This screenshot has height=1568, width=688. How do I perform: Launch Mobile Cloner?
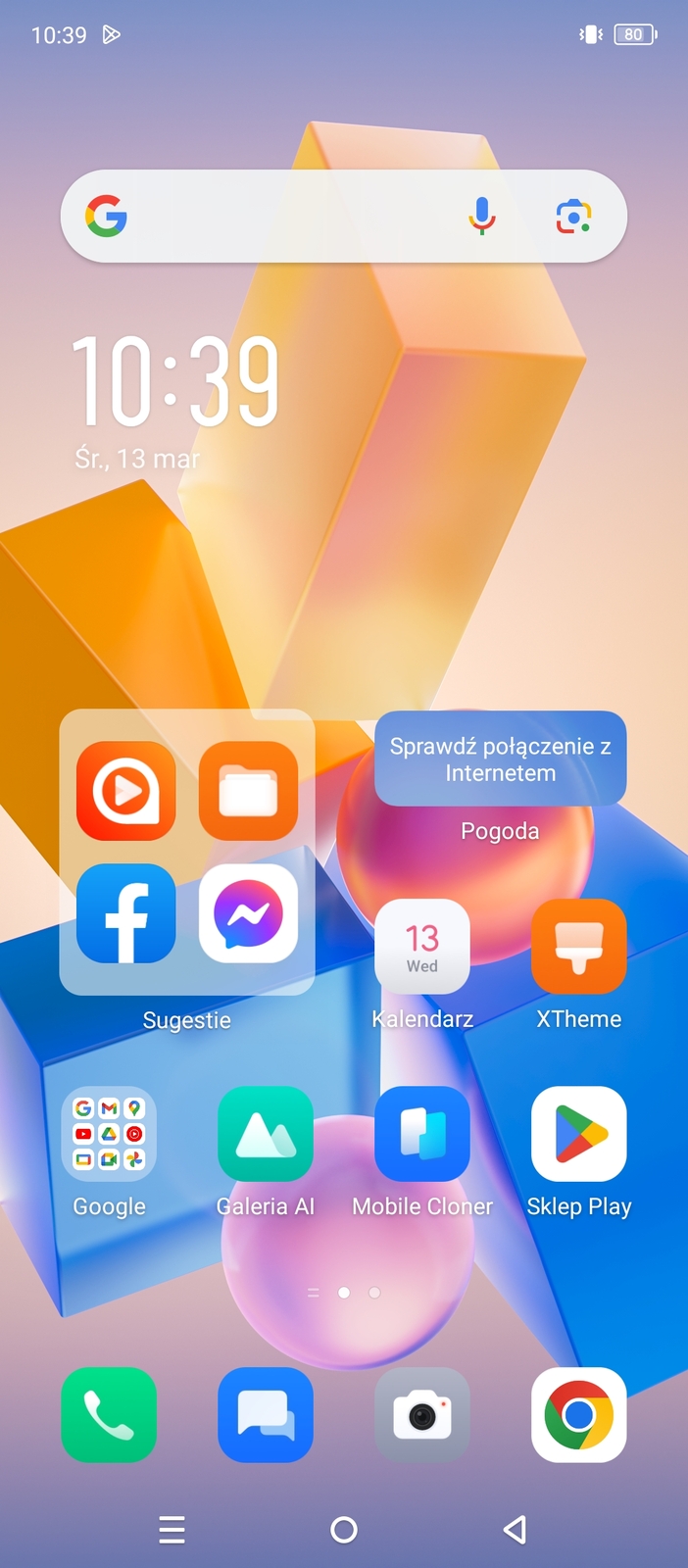click(422, 1134)
